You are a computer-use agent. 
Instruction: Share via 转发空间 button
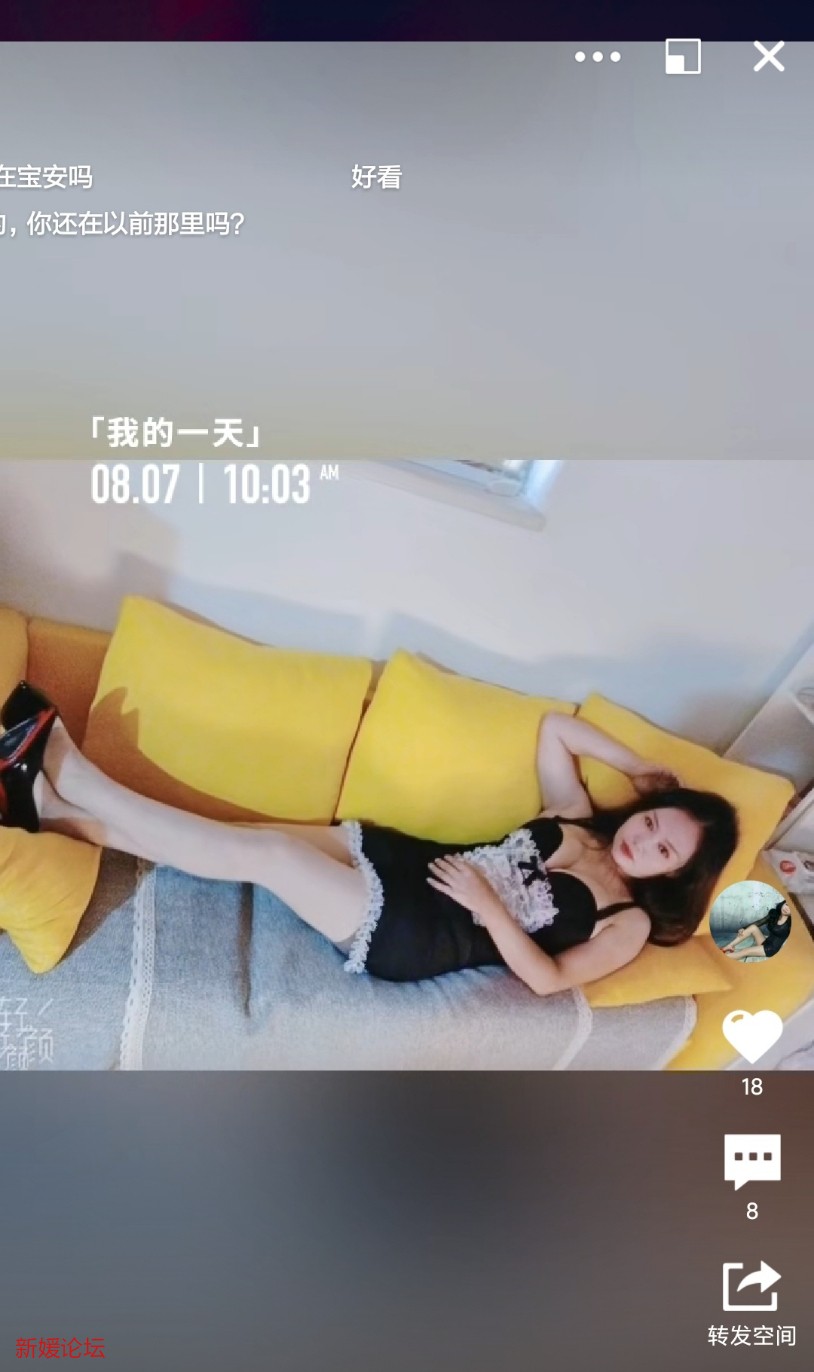(x=752, y=1288)
